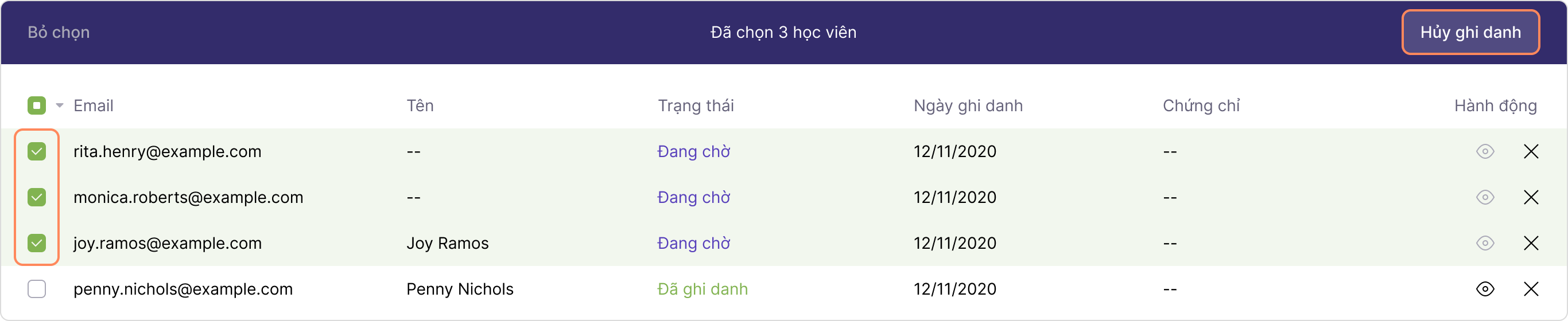
Task: Remove monica.roberts@example.com with X icon
Action: [1530, 197]
